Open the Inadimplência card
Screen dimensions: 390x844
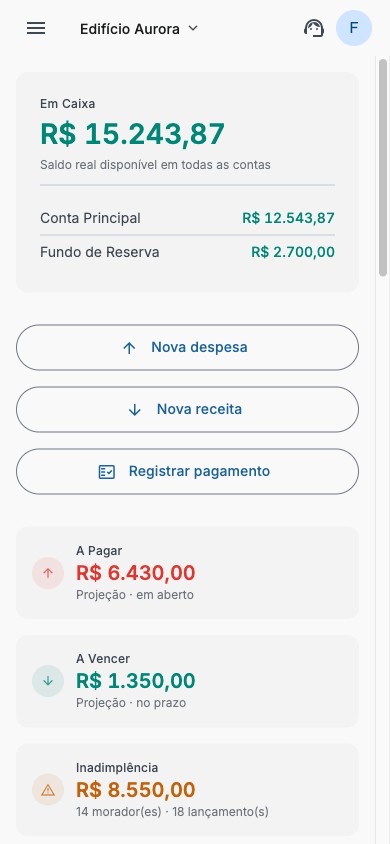(187, 790)
